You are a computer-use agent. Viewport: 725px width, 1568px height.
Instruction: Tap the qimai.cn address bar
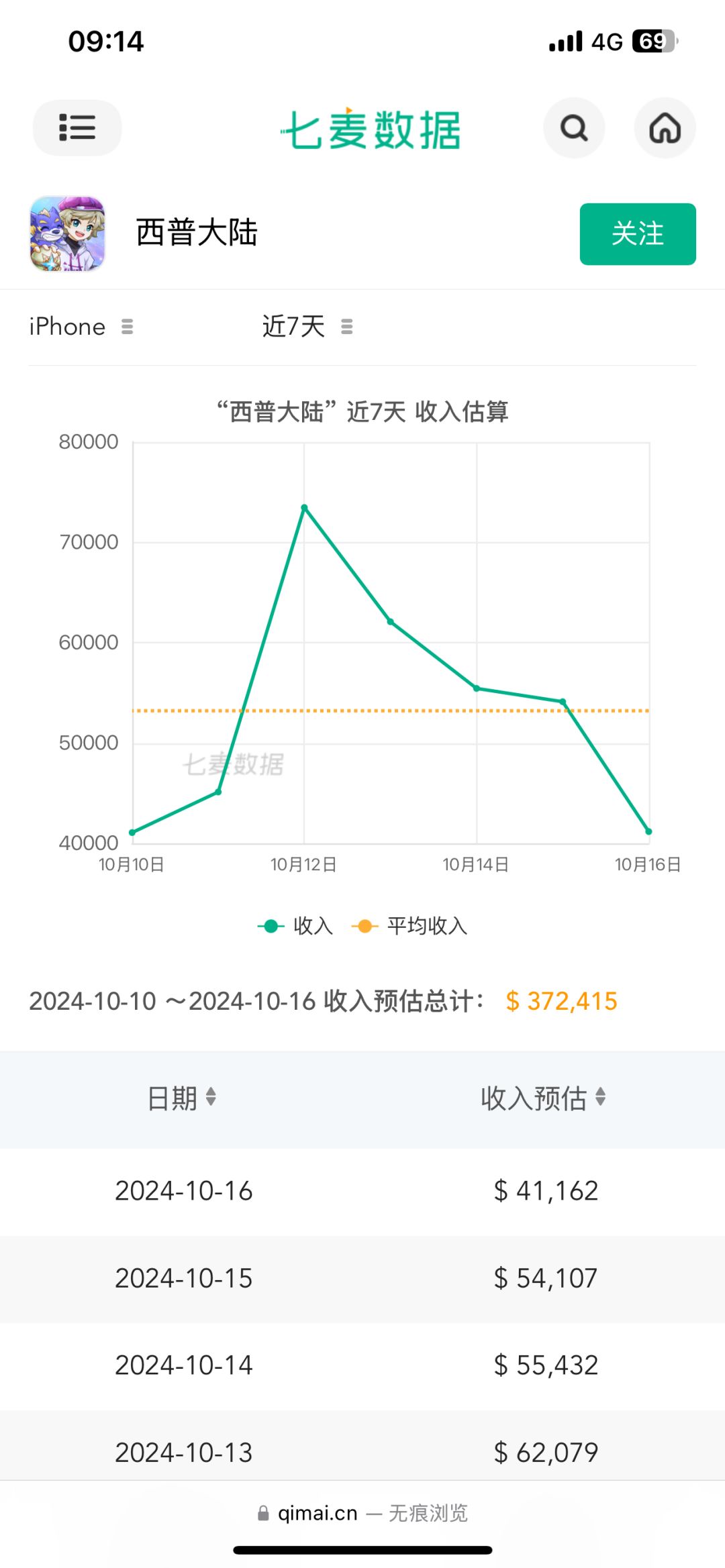click(x=362, y=1513)
